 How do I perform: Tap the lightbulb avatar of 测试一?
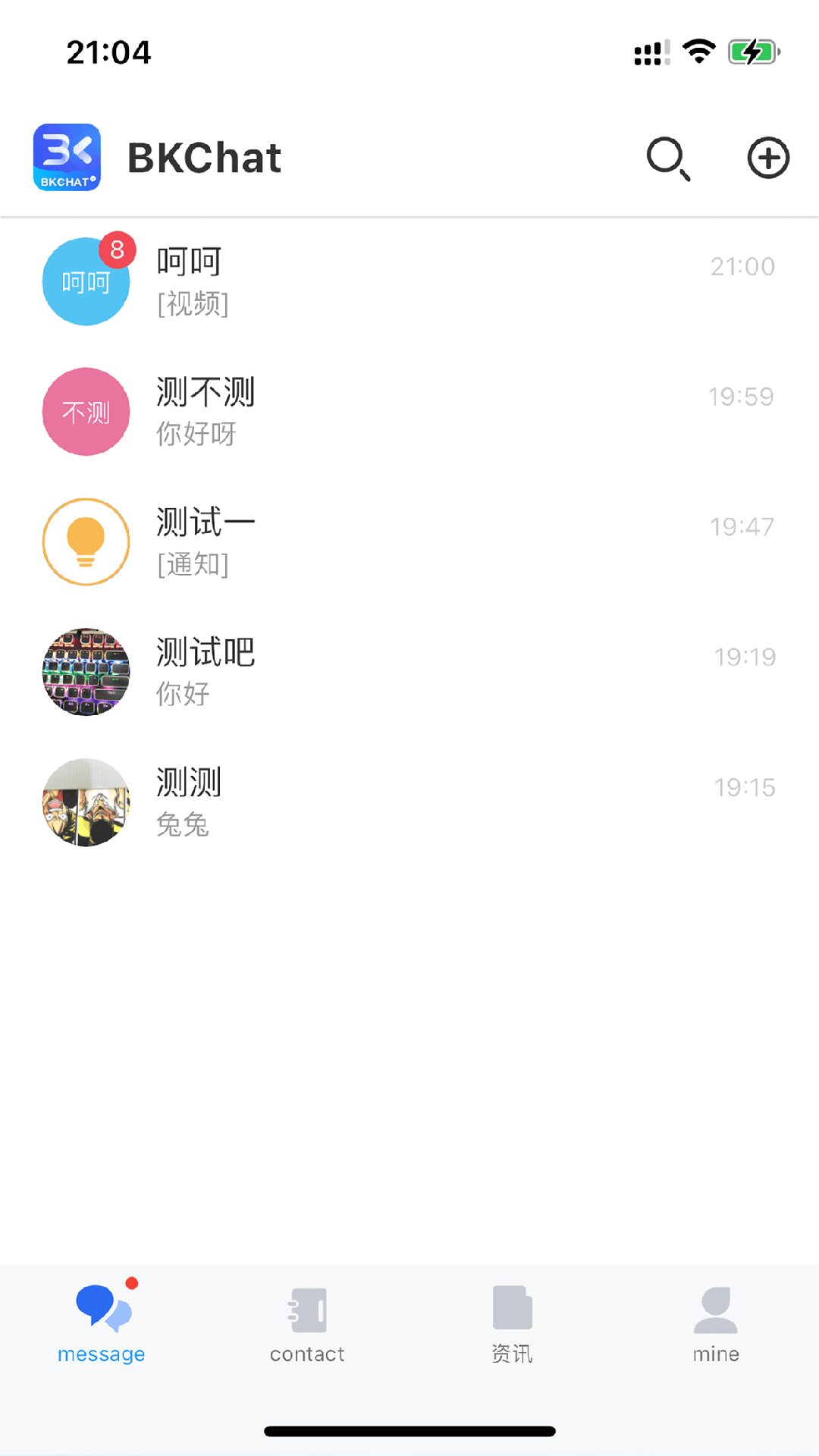(x=86, y=541)
